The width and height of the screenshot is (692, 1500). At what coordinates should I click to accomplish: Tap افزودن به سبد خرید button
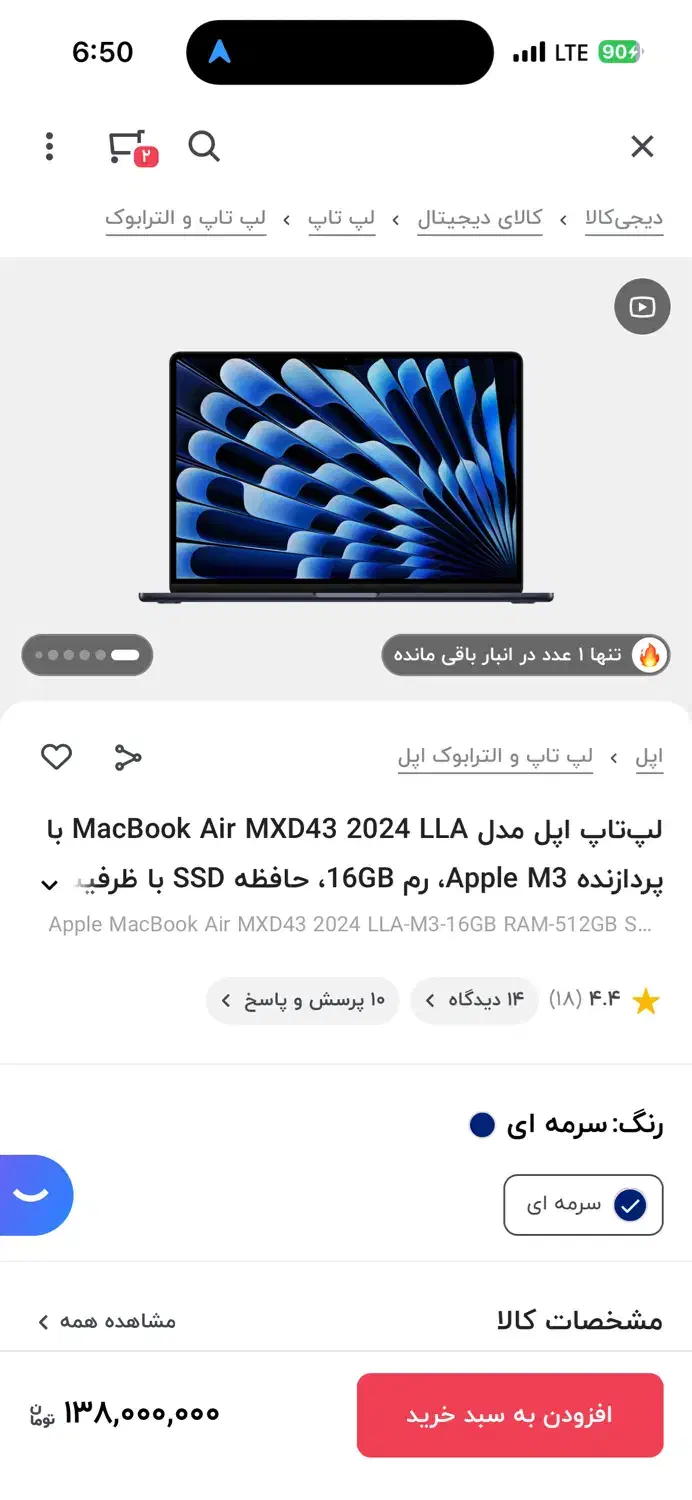tap(510, 1415)
